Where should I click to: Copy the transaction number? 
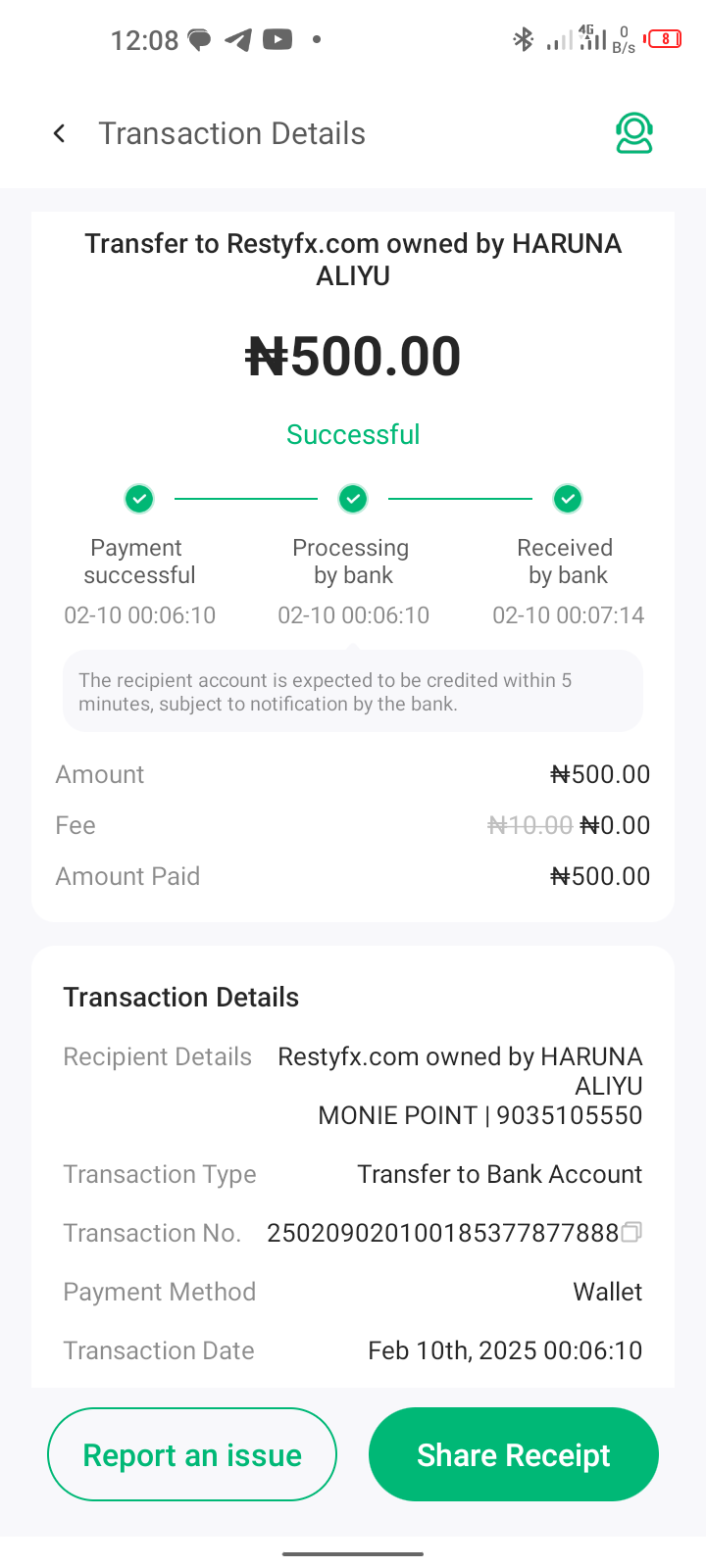click(x=631, y=1232)
